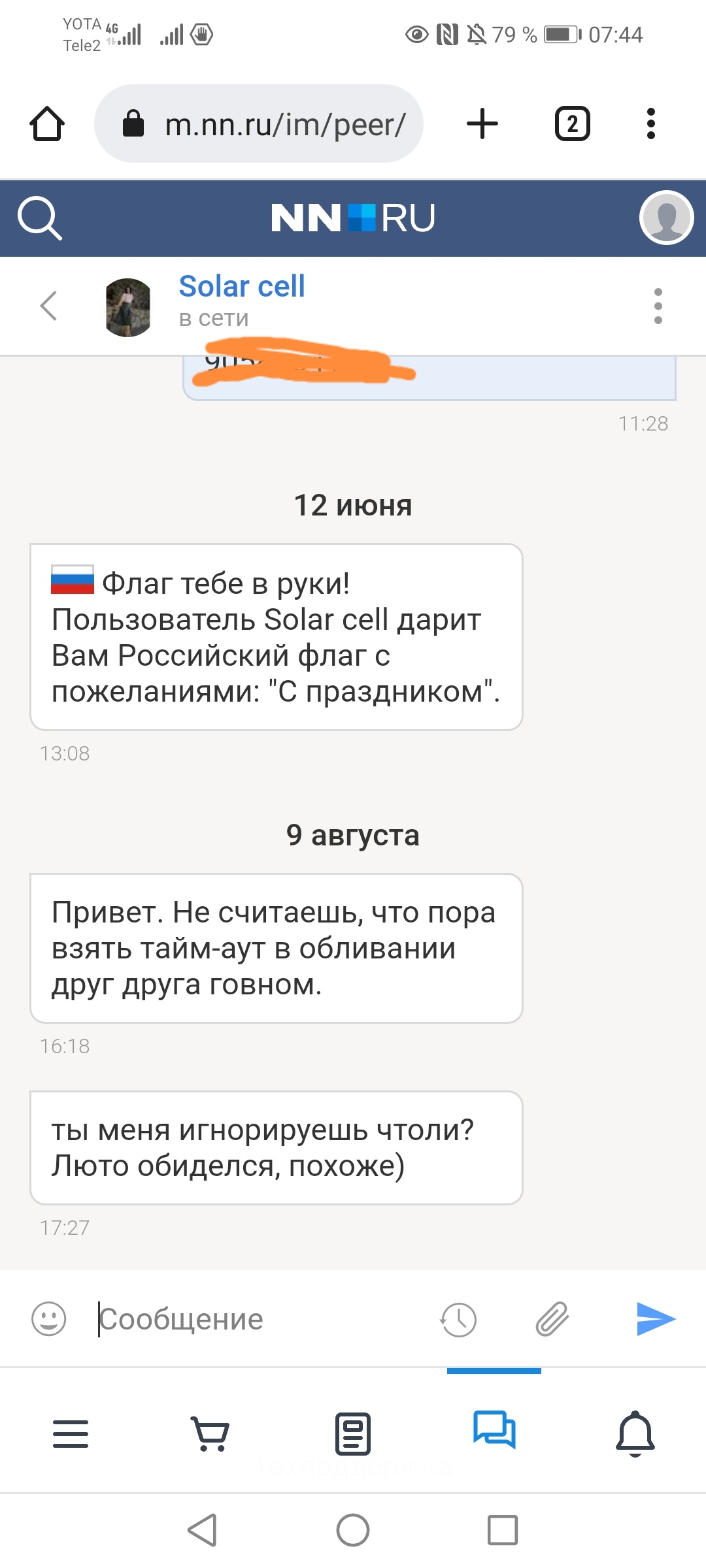This screenshot has height=1568, width=706.
Task: Open the chat options three-dot menu
Action: point(658,306)
